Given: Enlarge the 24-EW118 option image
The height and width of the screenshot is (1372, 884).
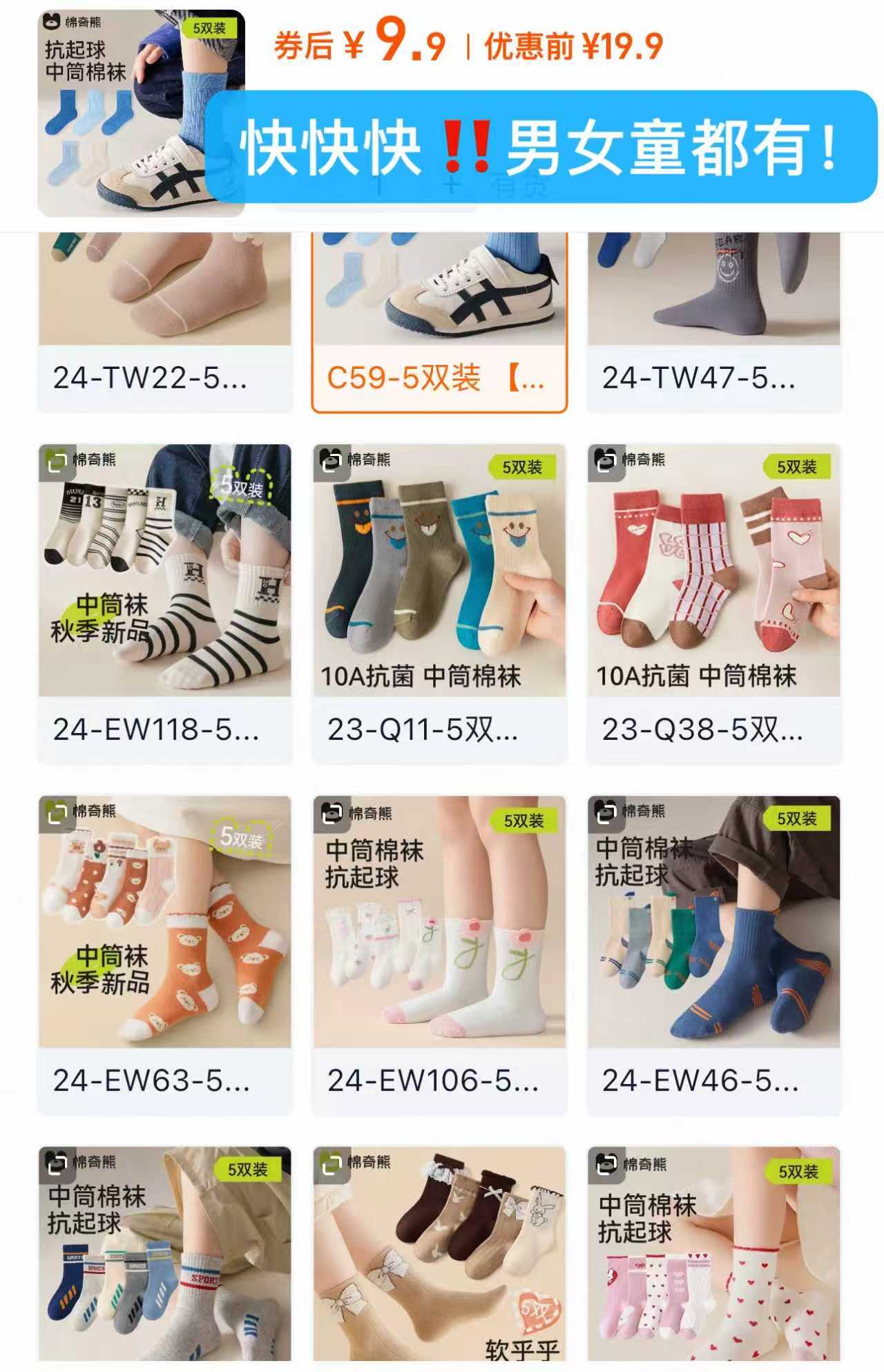Looking at the screenshot, I should [x=56, y=462].
